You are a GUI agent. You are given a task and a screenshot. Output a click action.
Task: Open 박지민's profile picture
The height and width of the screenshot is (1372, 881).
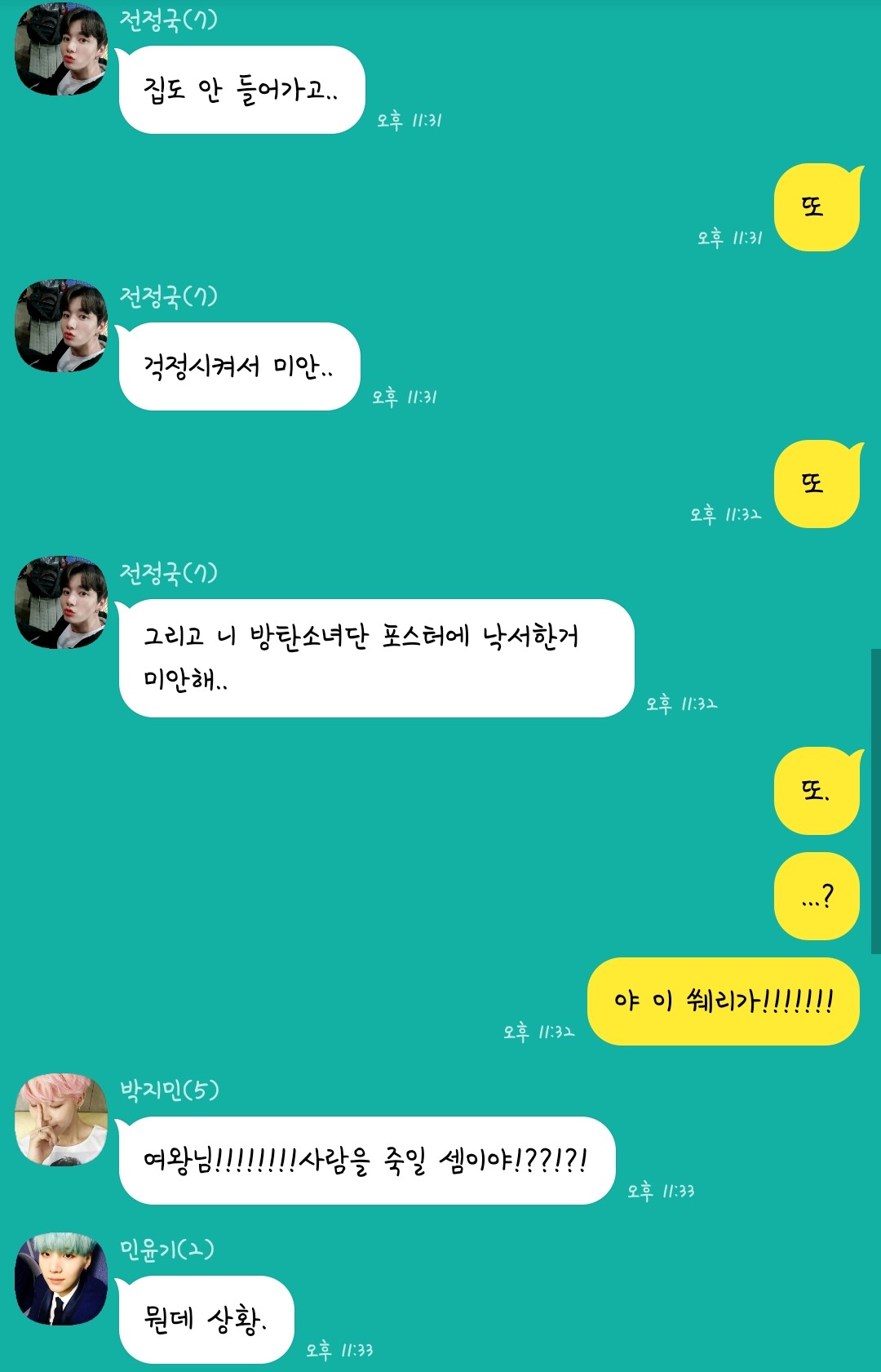coord(61,1119)
